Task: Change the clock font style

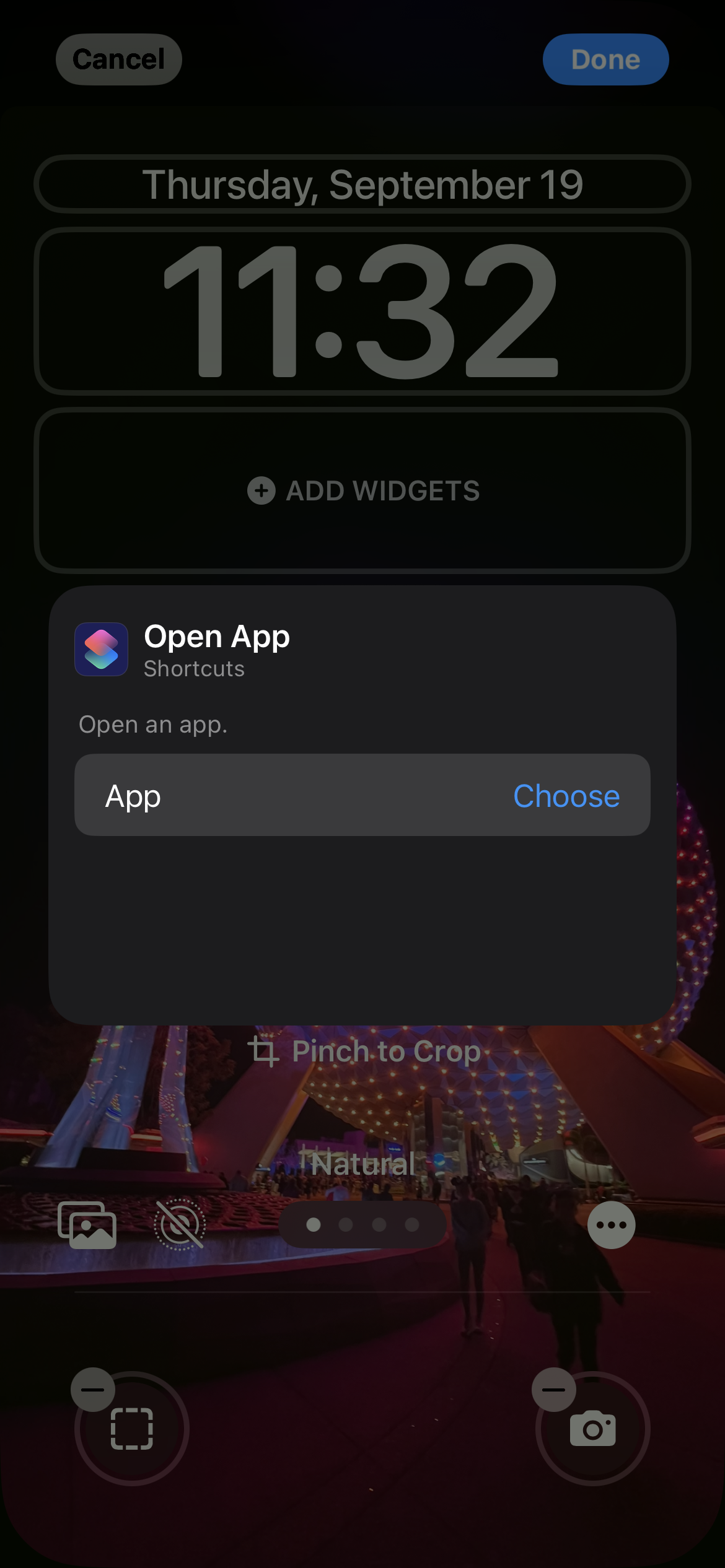Action: pos(362,311)
